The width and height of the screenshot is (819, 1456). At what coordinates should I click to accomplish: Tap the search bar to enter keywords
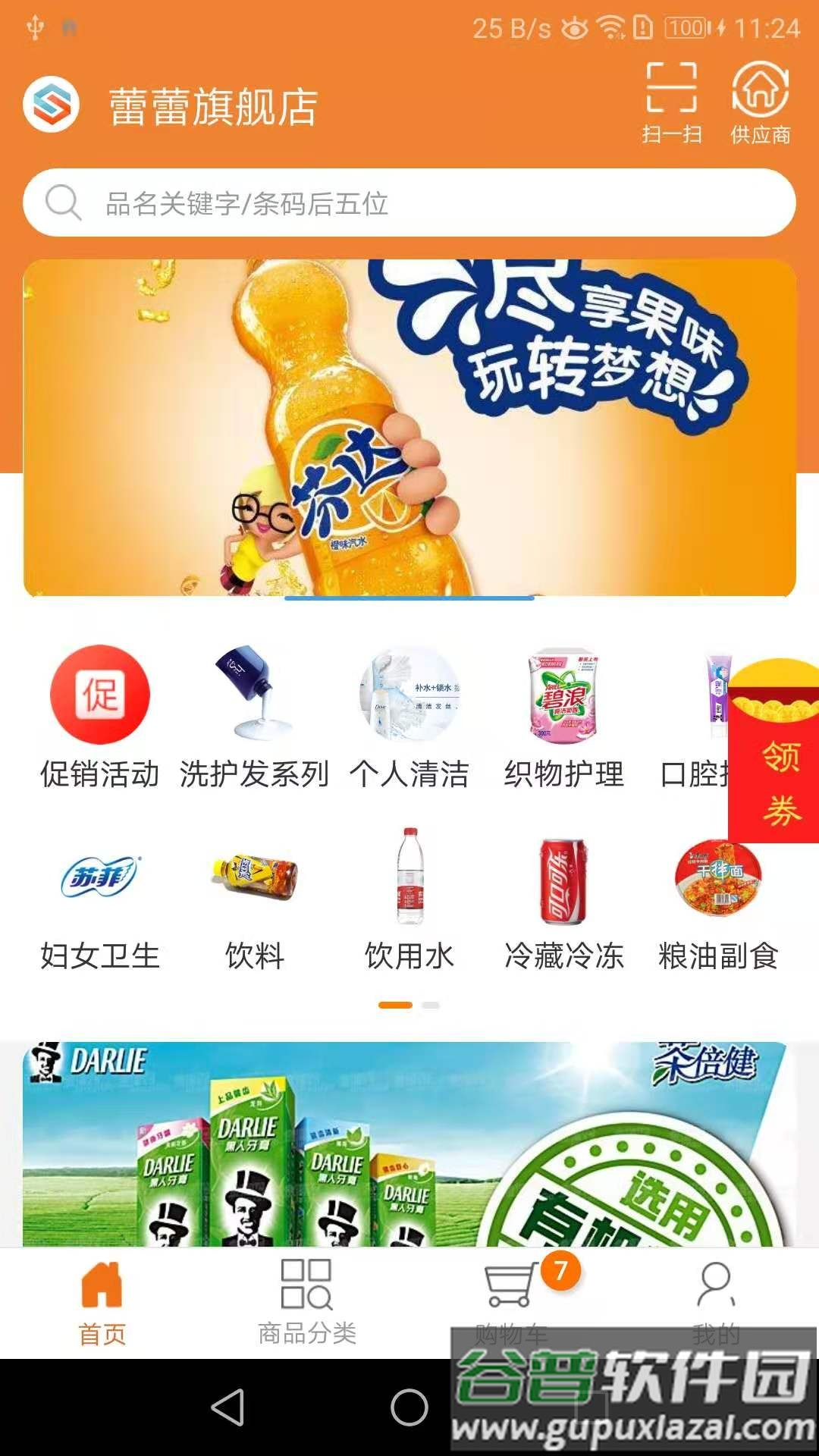click(x=409, y=202)
